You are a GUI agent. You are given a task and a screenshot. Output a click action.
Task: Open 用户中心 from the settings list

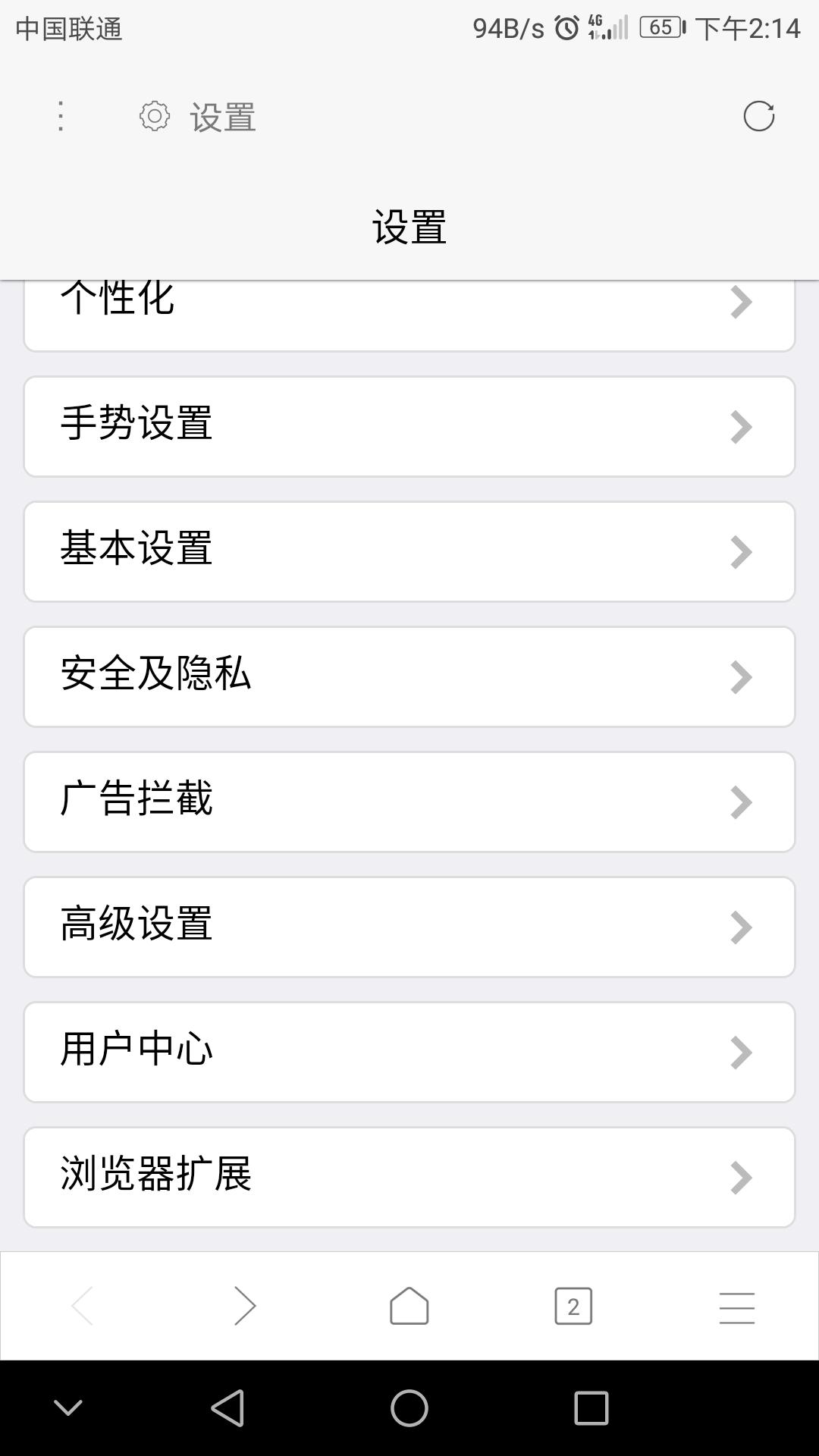pos(409,1052)
